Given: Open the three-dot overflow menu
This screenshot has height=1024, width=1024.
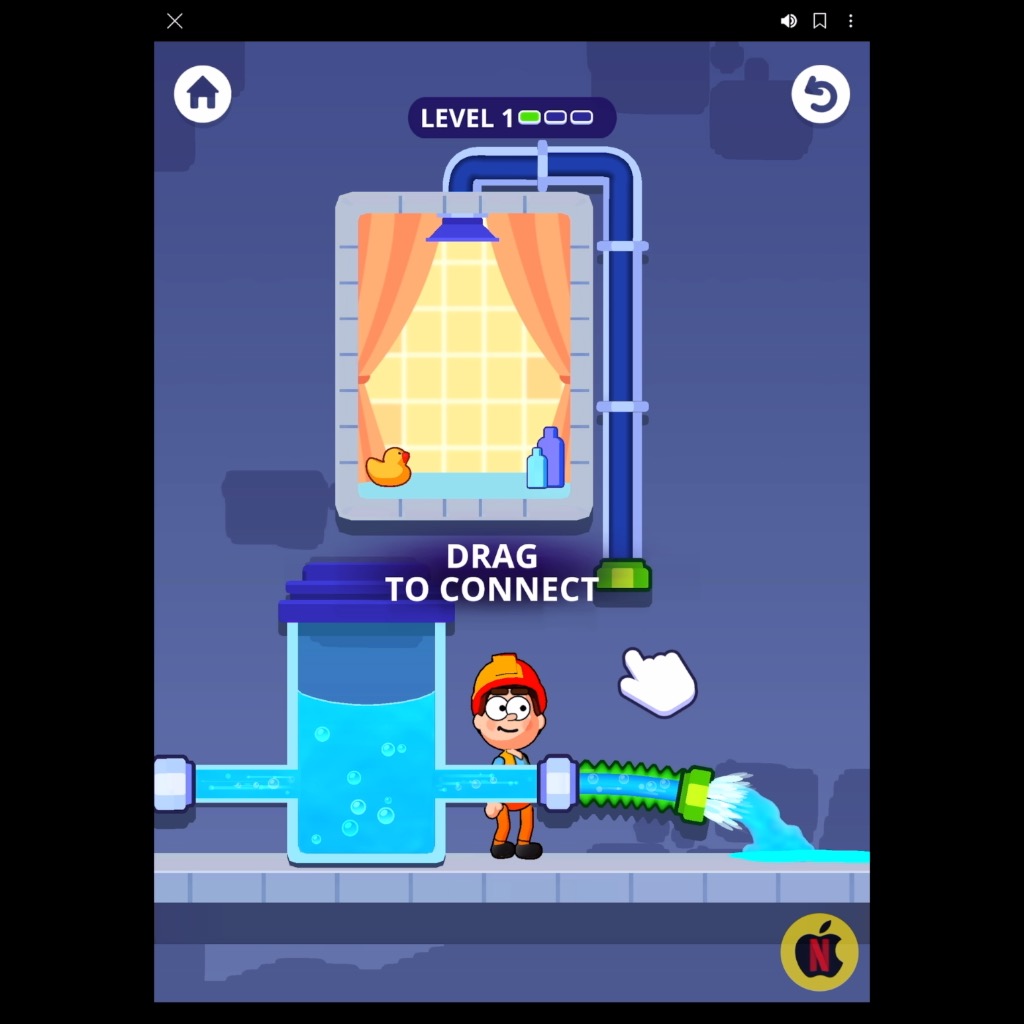Looking at the screenshot, I should [851, 21].
